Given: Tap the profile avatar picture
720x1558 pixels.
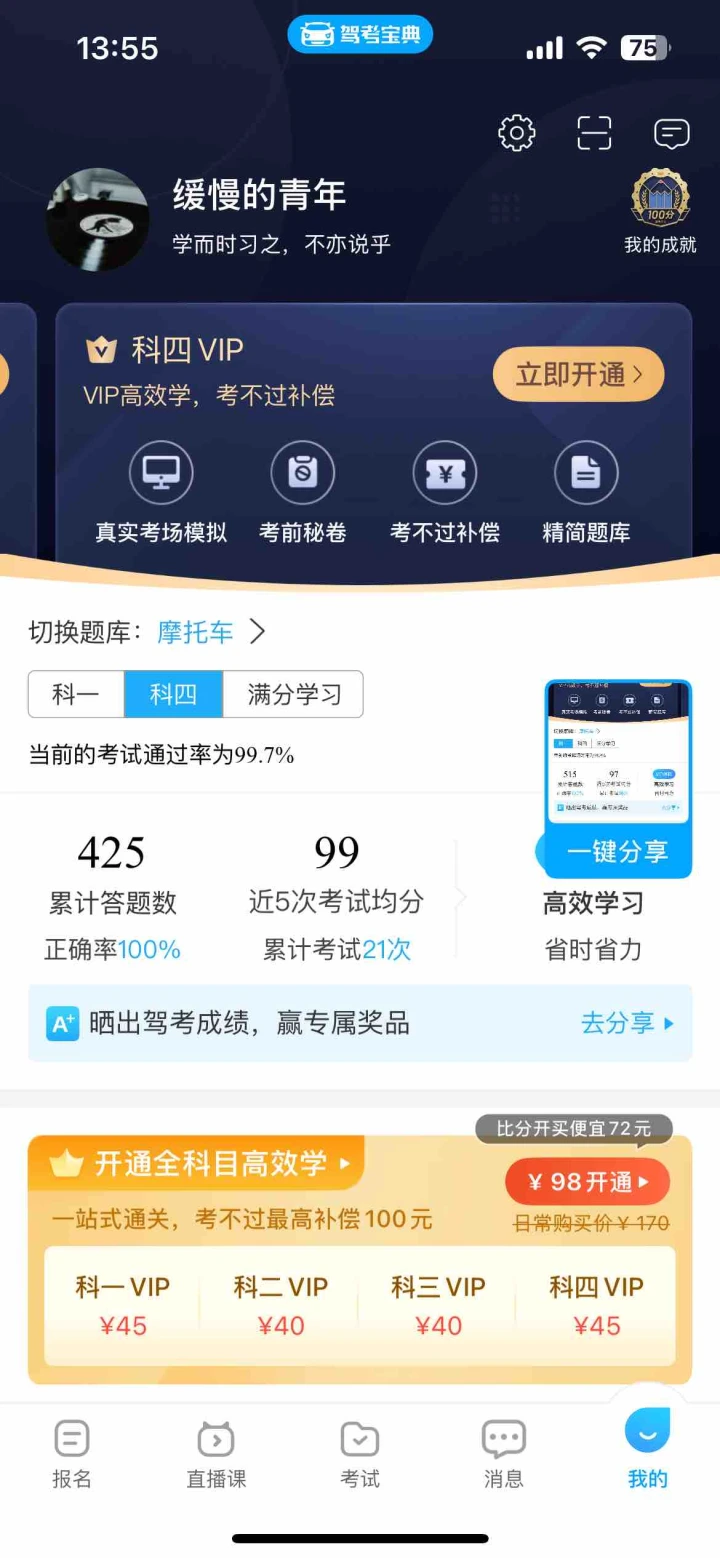Looking at the screenshot, I should (98, 219).
